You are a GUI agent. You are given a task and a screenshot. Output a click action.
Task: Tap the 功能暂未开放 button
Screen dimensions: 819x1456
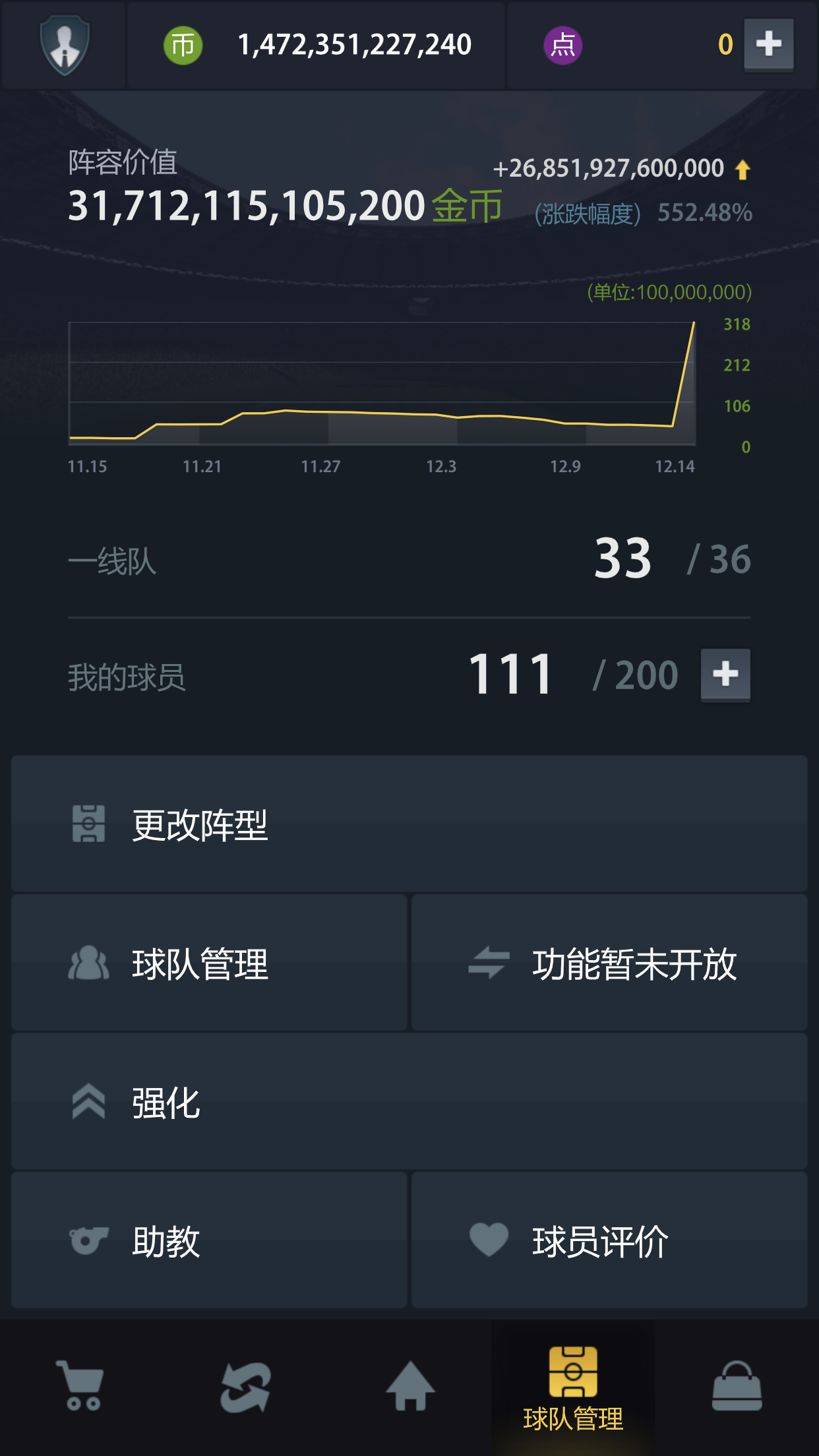(x=609, y=963)
